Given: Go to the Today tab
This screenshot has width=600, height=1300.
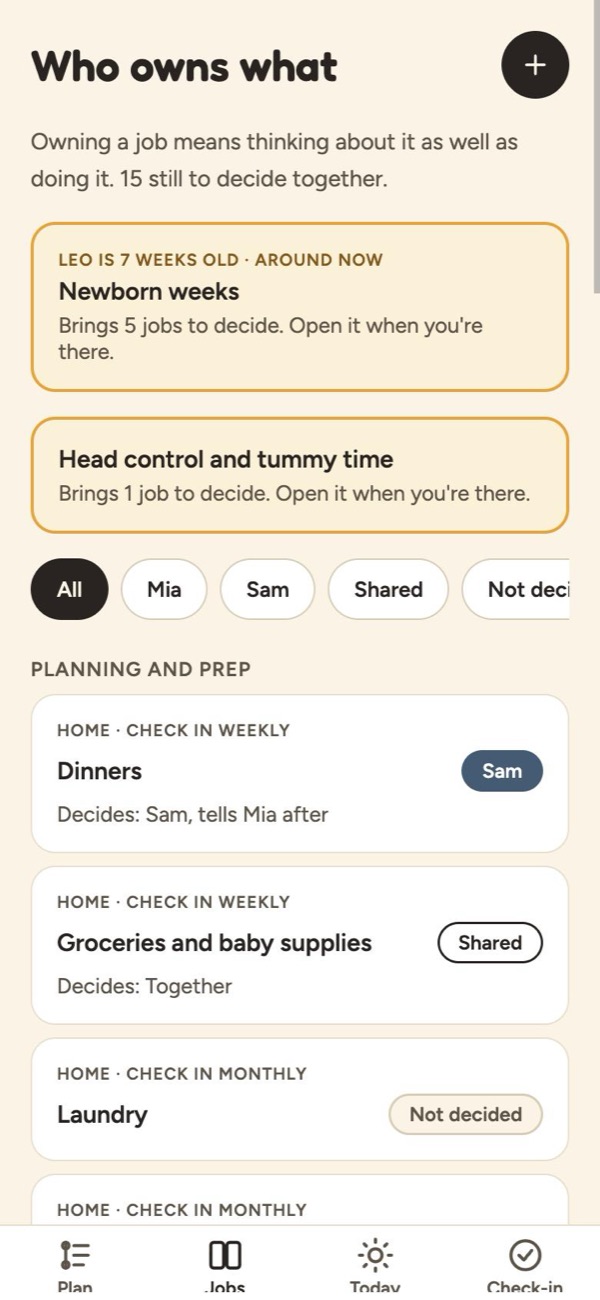Looking at the screenshot, I should 375,1264.
